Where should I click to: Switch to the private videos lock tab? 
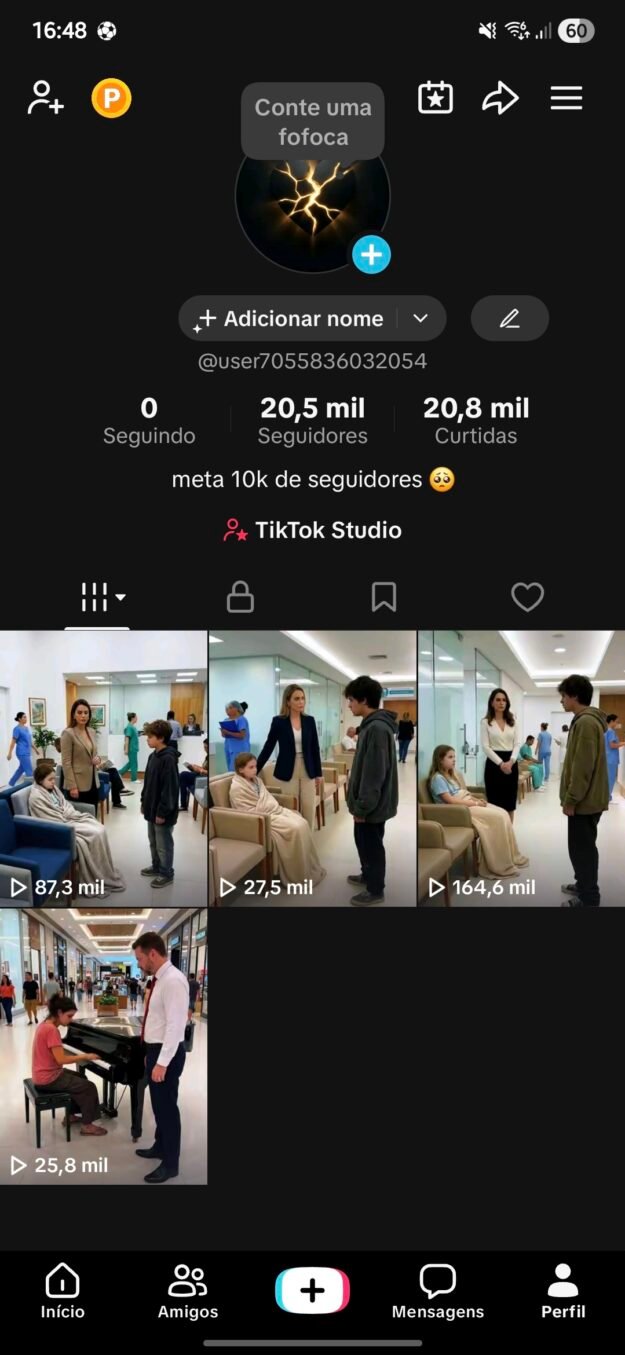pyautogui.click(x=240, y=597)
